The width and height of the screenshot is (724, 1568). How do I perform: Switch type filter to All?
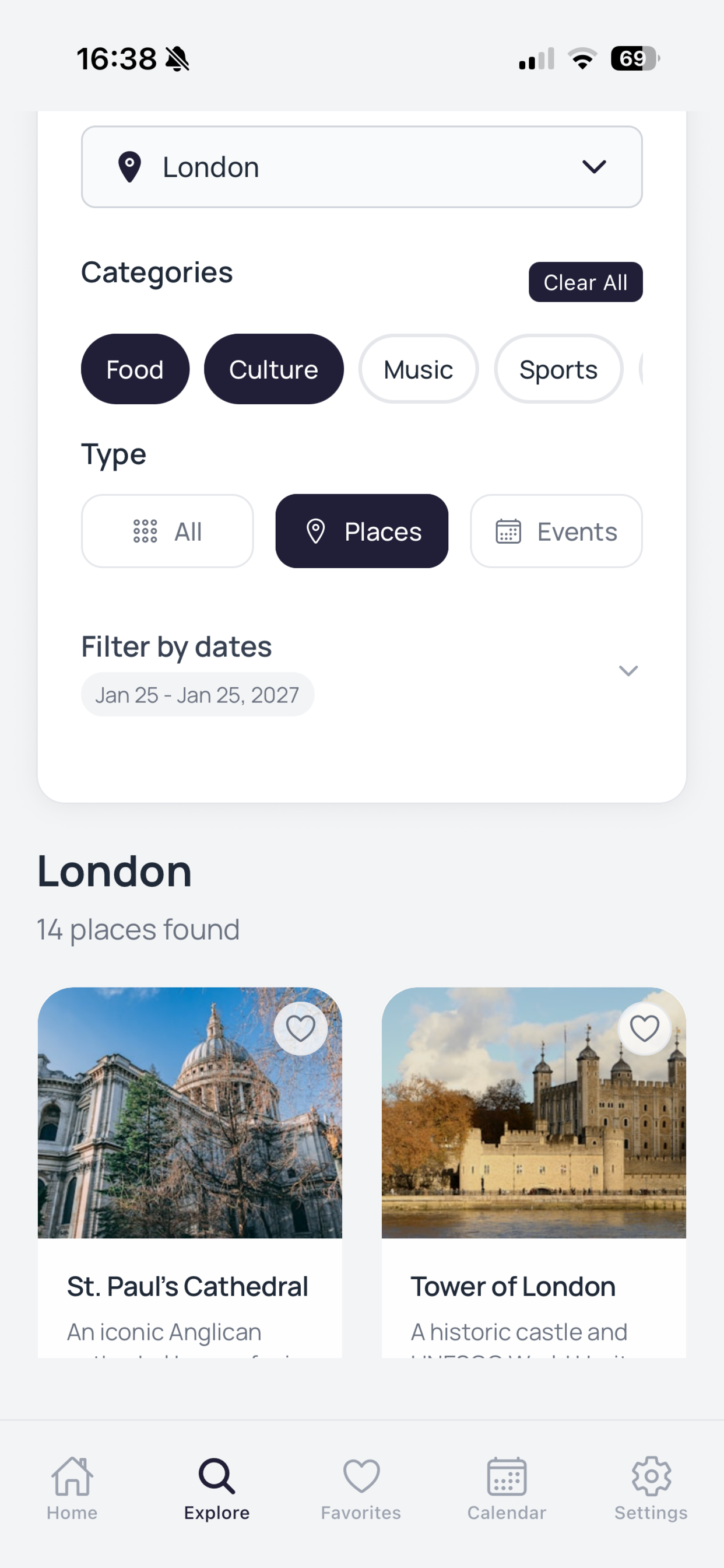167,531
